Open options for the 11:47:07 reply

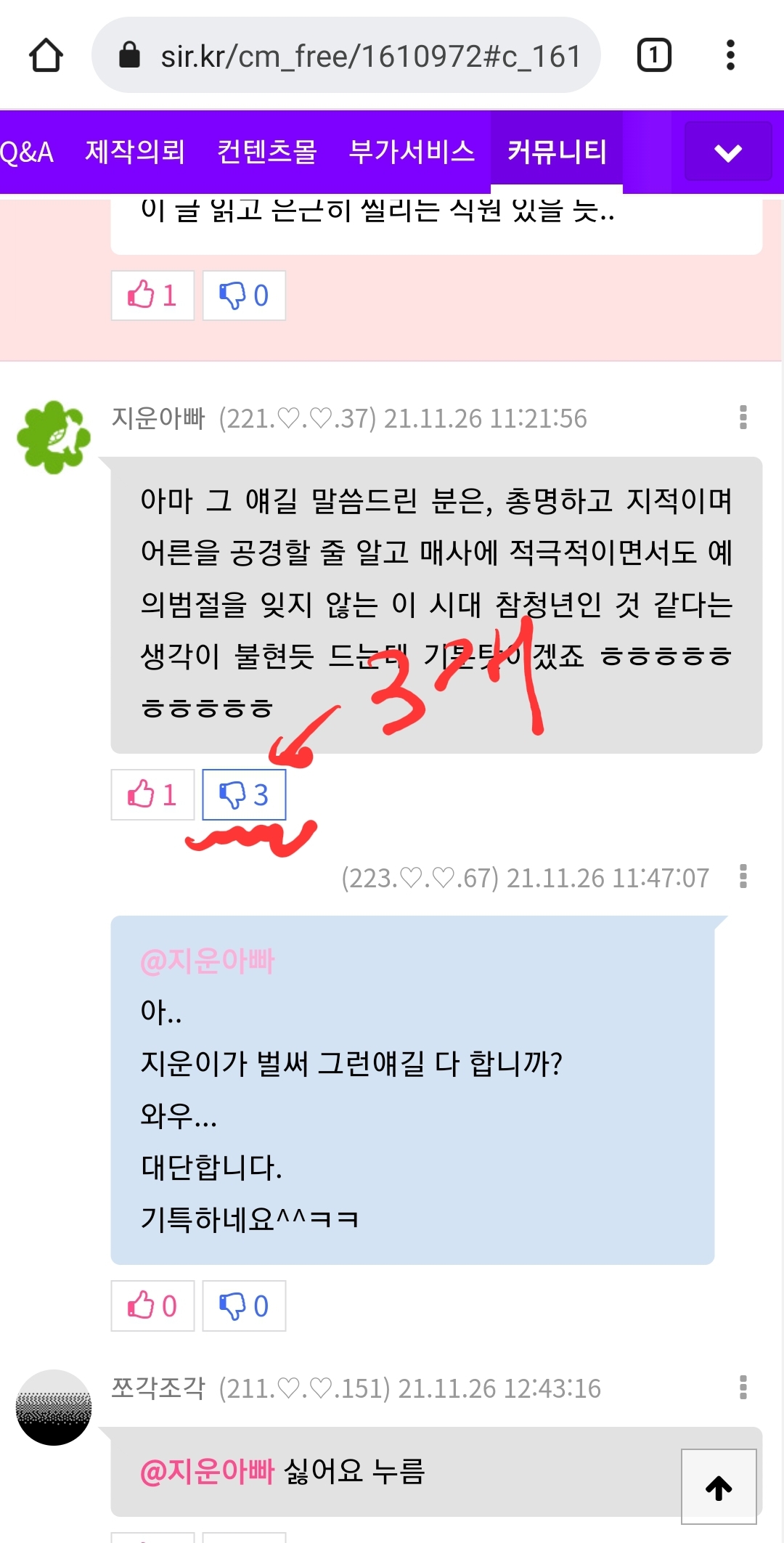[743, 876]
